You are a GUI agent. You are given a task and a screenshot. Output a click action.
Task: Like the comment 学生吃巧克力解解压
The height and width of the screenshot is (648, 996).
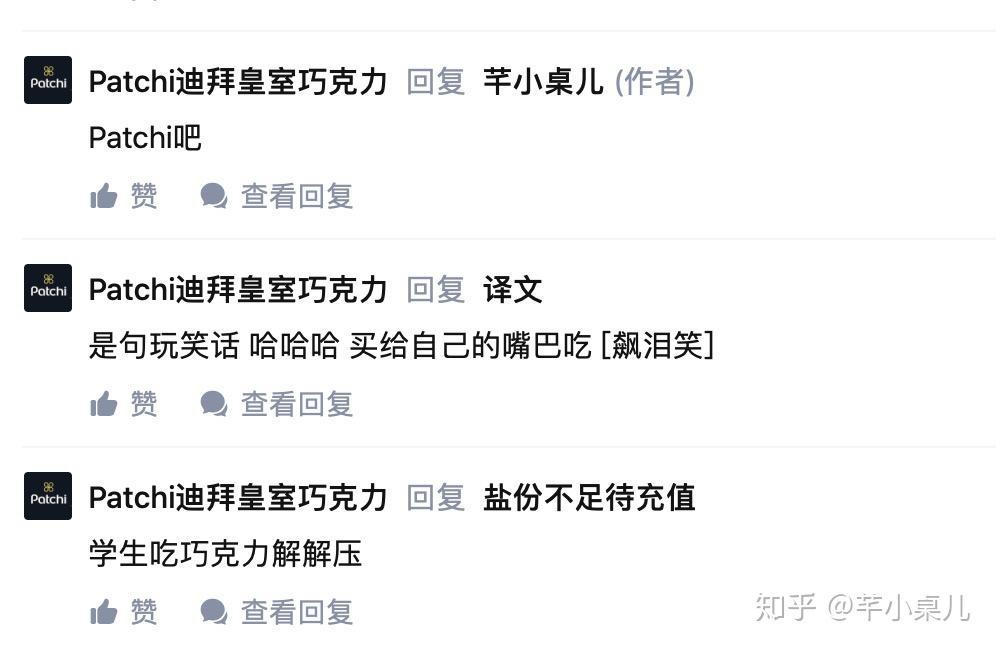pos(123,612)
